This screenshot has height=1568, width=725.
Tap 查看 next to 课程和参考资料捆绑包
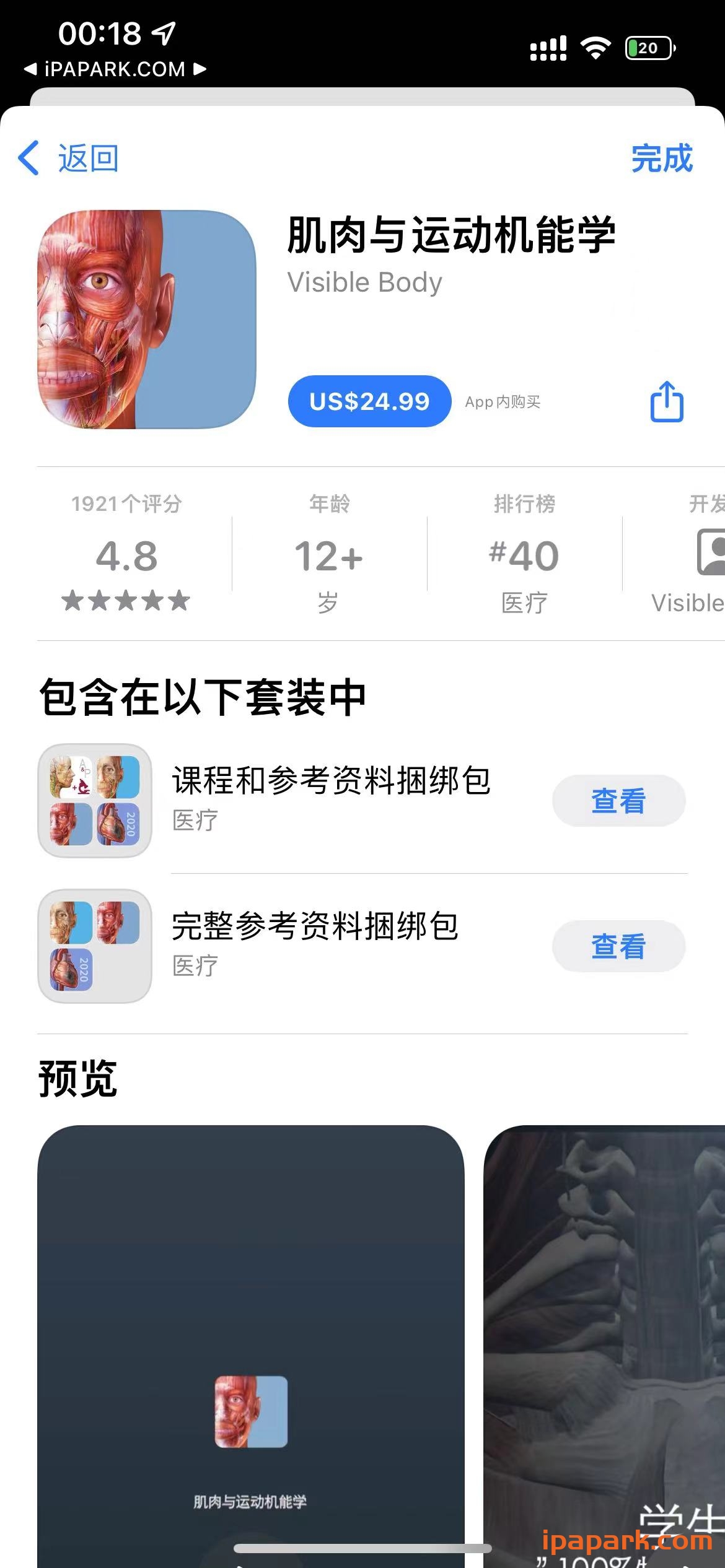tap(620, 800)
